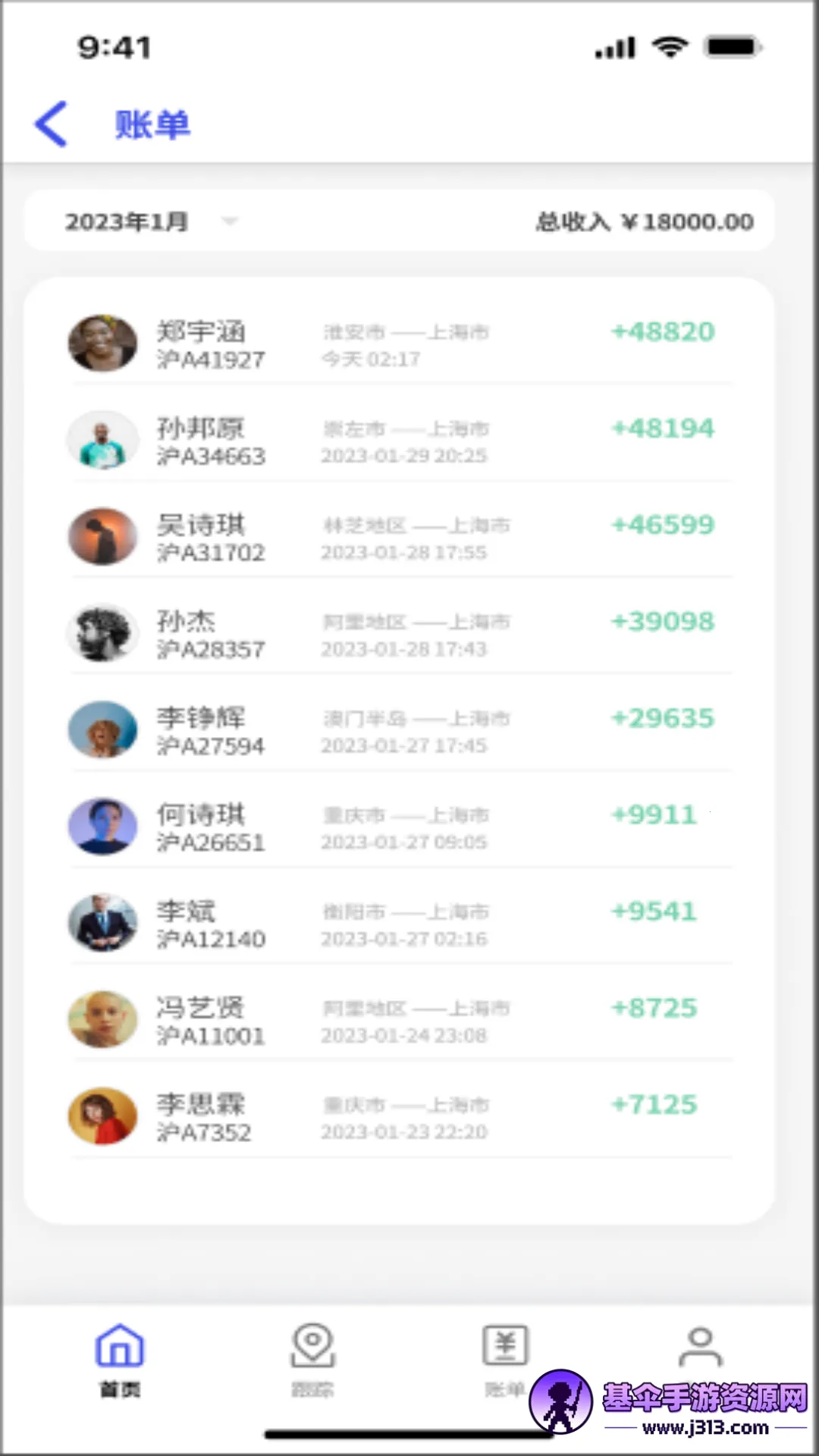Switch to the 首页 tab
Image resolution: width=819 pixels, height=1456 pixels.
[x=120, y=1359]
